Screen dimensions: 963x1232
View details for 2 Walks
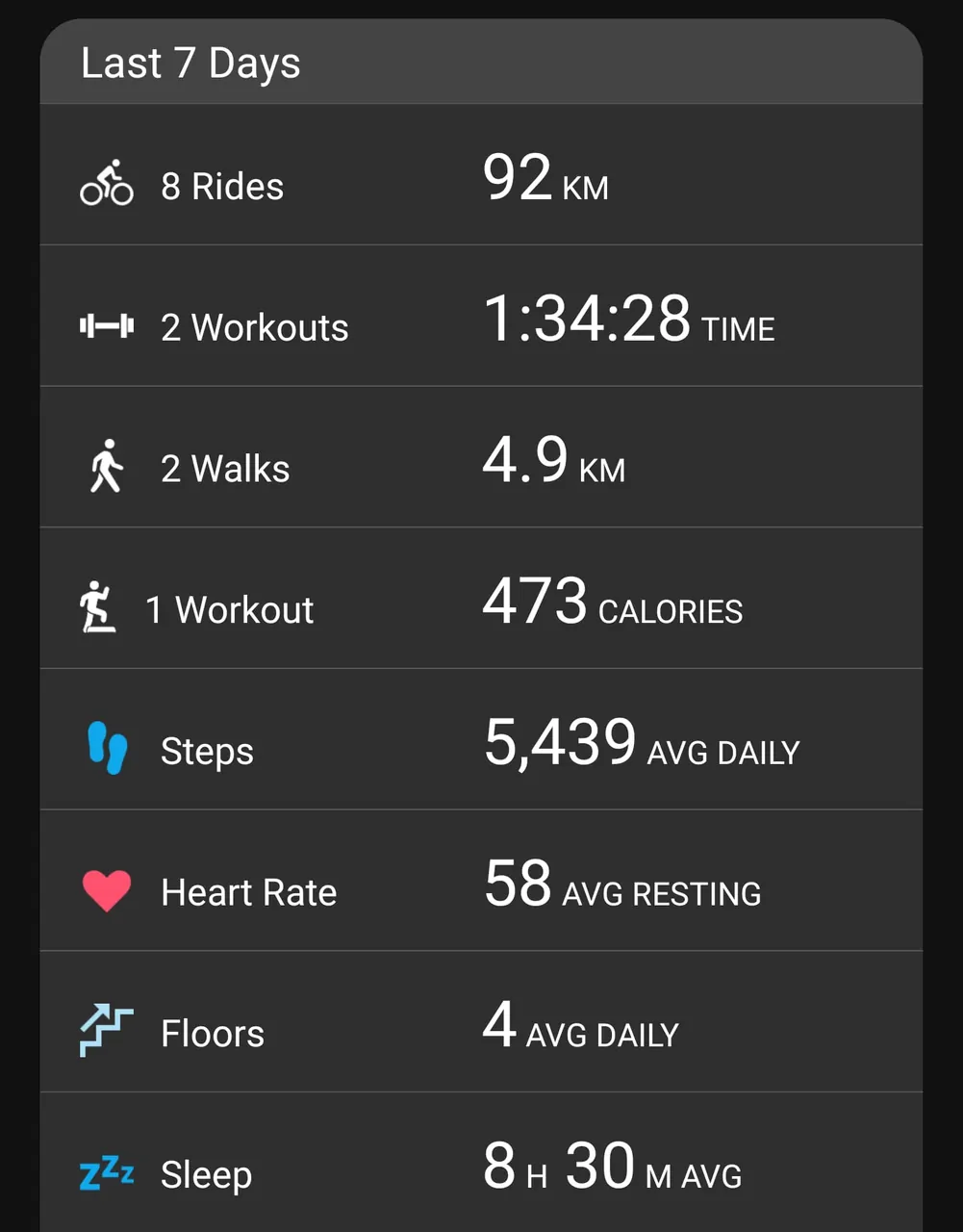click(481, 457)
